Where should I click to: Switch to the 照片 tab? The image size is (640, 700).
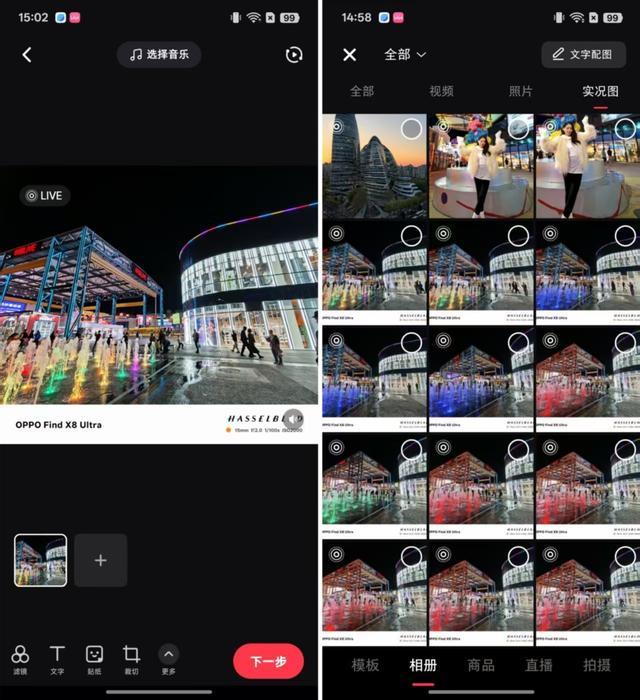(521, 91)
